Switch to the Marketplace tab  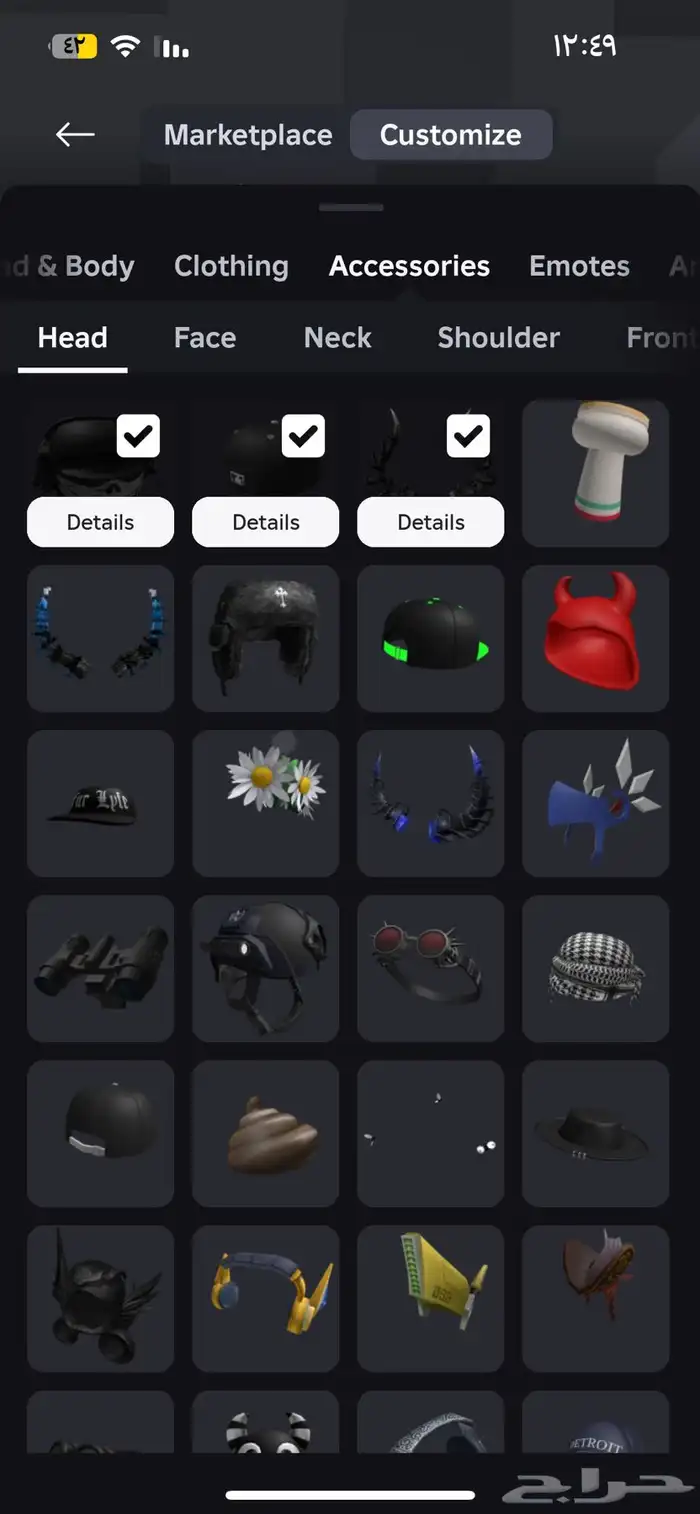pos(248,135)
